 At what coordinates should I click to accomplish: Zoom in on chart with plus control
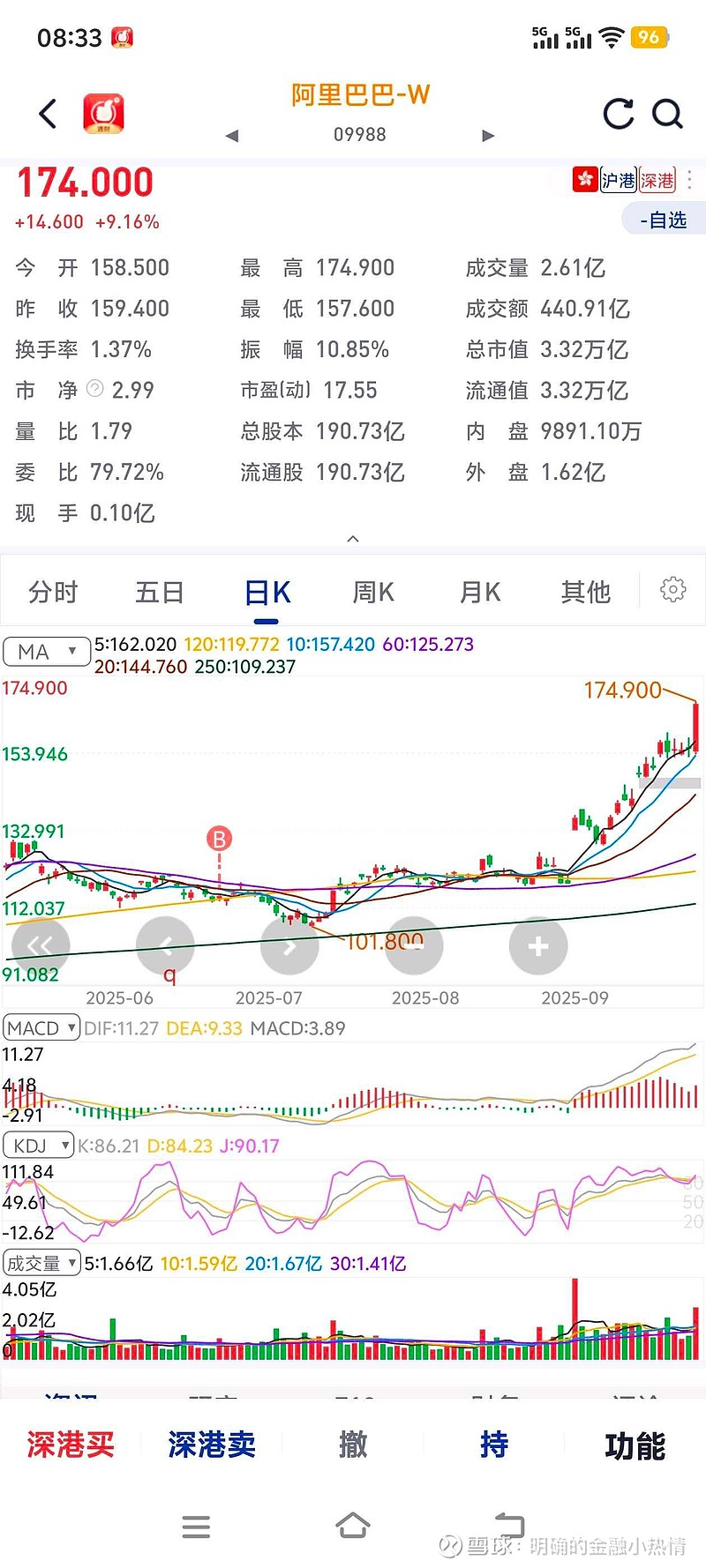point(538,945)
